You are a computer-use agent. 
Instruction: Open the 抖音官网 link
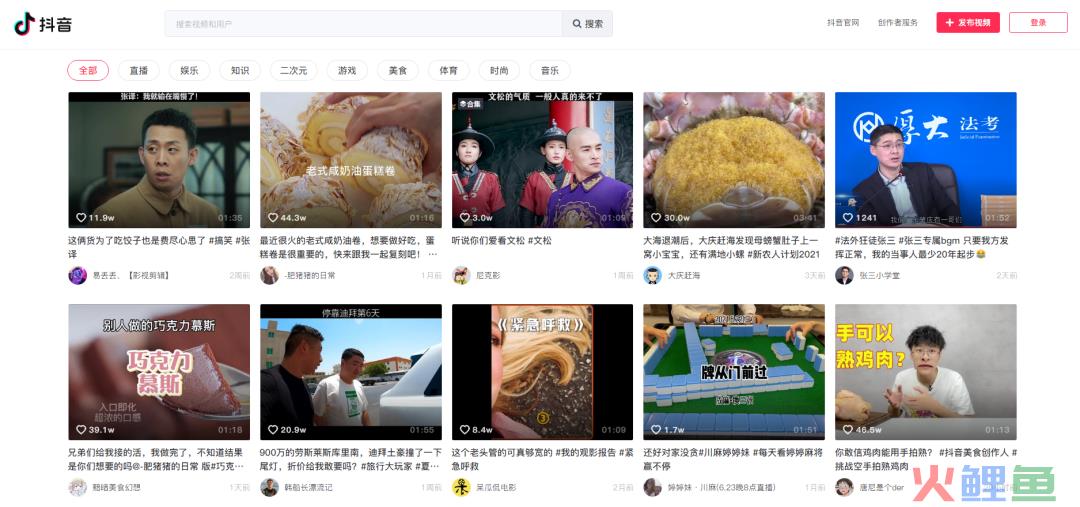[843, 22]
